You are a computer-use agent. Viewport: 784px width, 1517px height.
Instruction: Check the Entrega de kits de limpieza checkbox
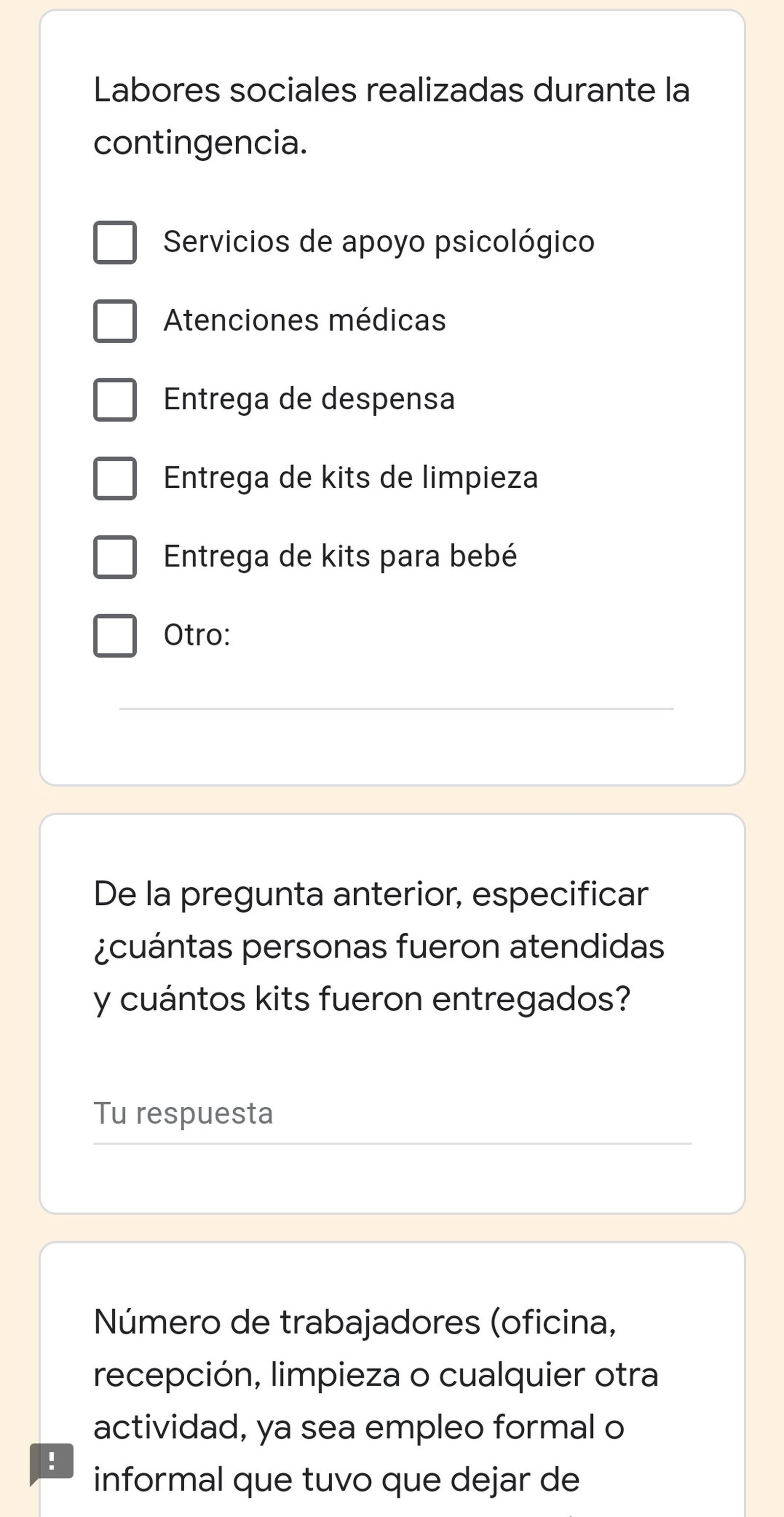point(115,479)
